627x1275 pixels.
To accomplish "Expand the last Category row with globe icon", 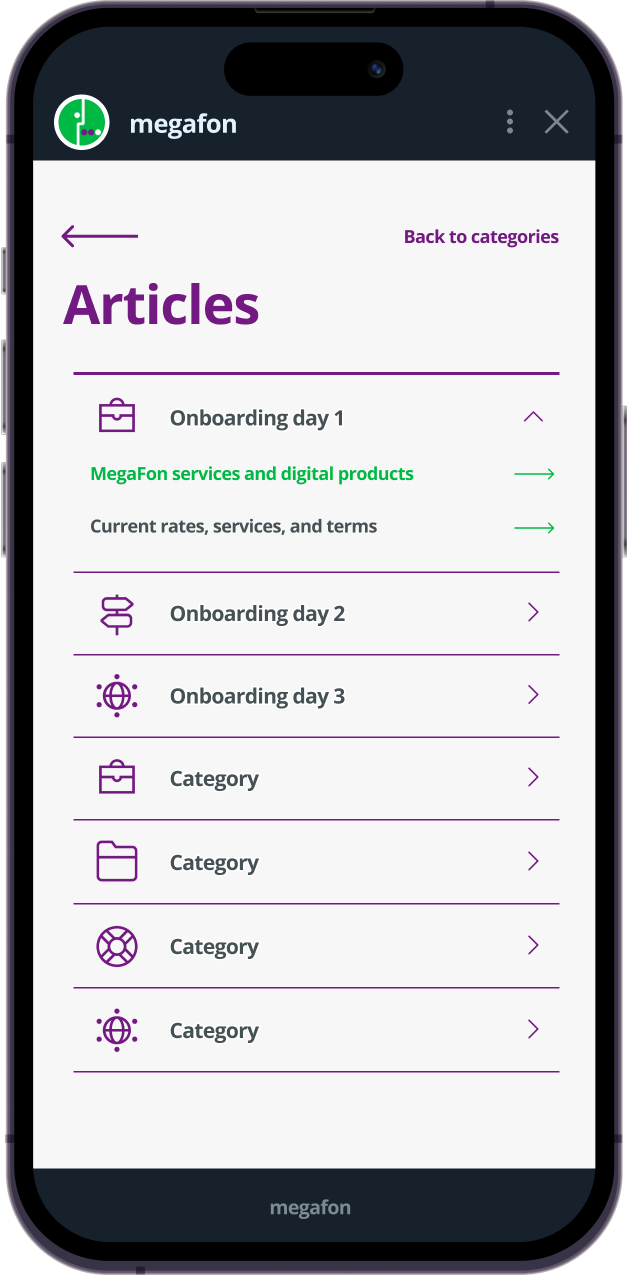I will click(x=316, y=1030).
